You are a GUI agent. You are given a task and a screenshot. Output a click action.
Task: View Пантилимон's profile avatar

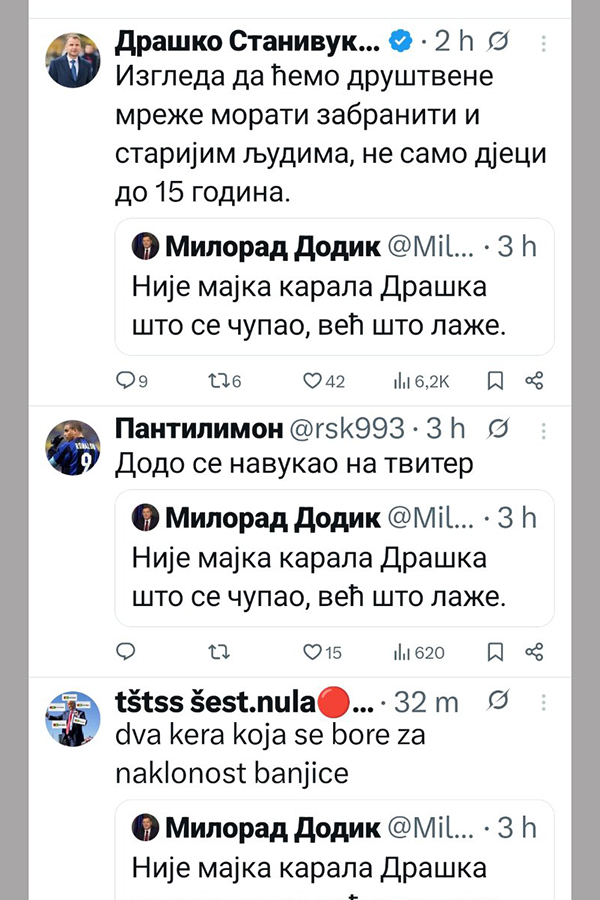pos(74,447)
